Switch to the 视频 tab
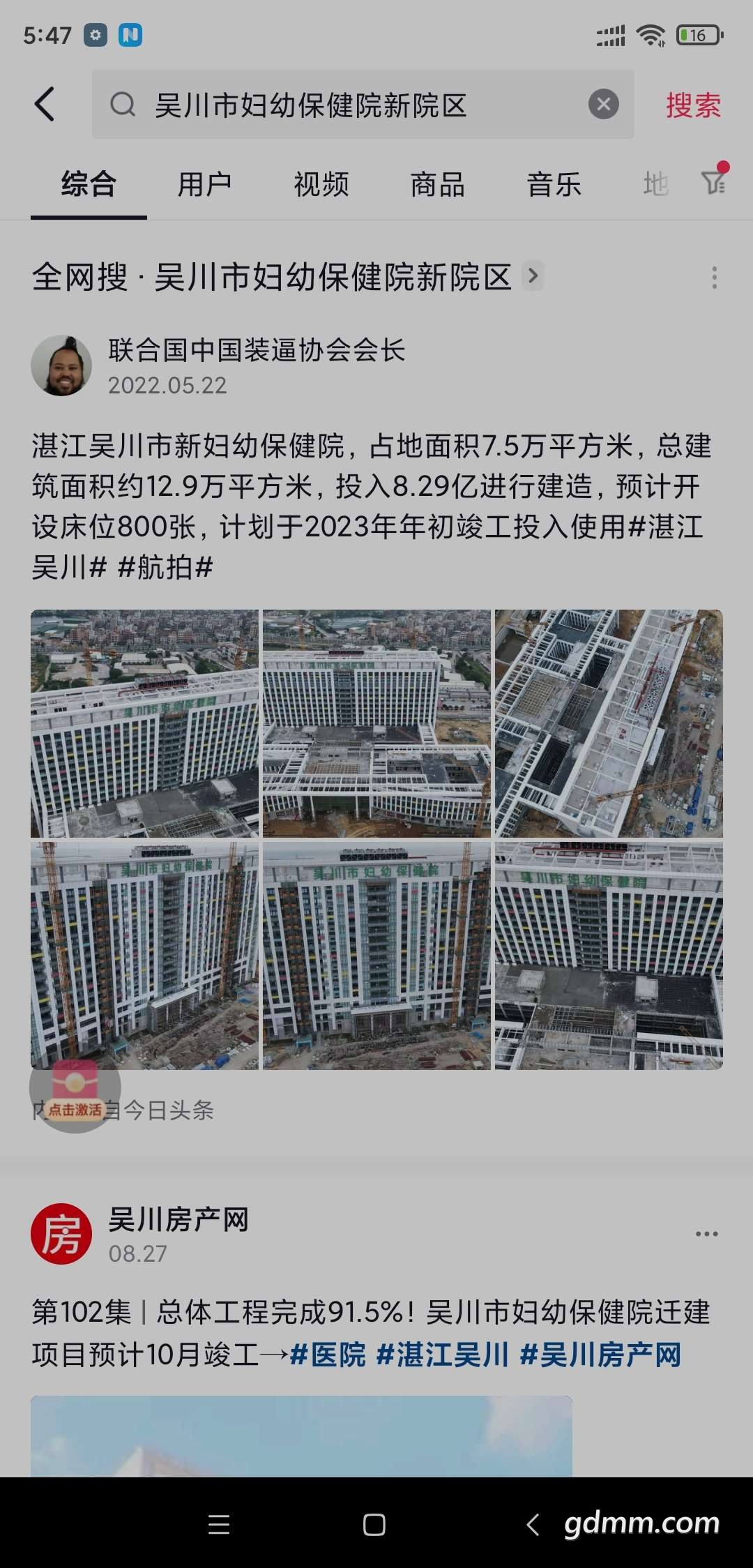 point(321,185)
